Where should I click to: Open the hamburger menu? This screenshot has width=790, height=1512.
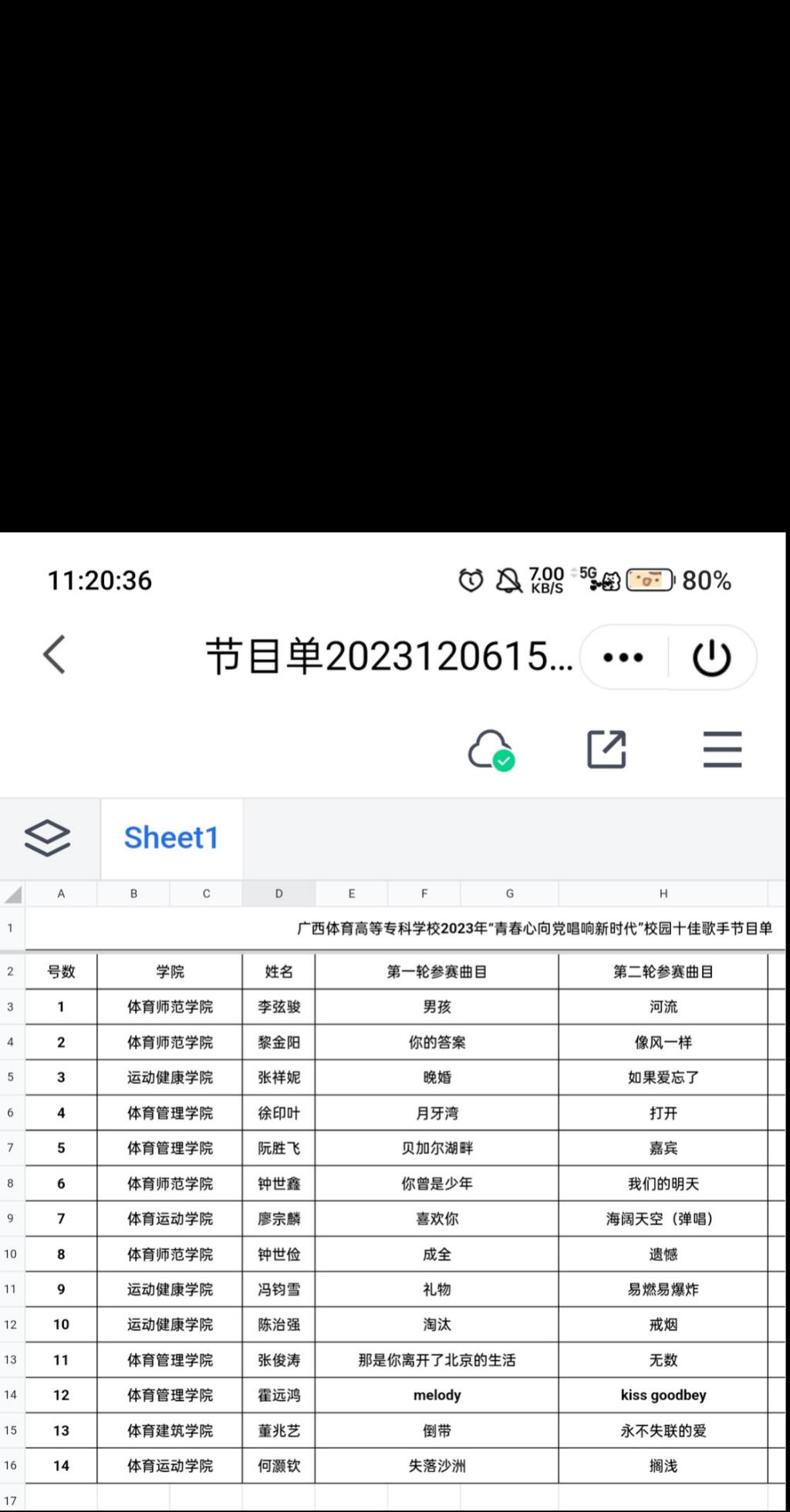[722, 749]
